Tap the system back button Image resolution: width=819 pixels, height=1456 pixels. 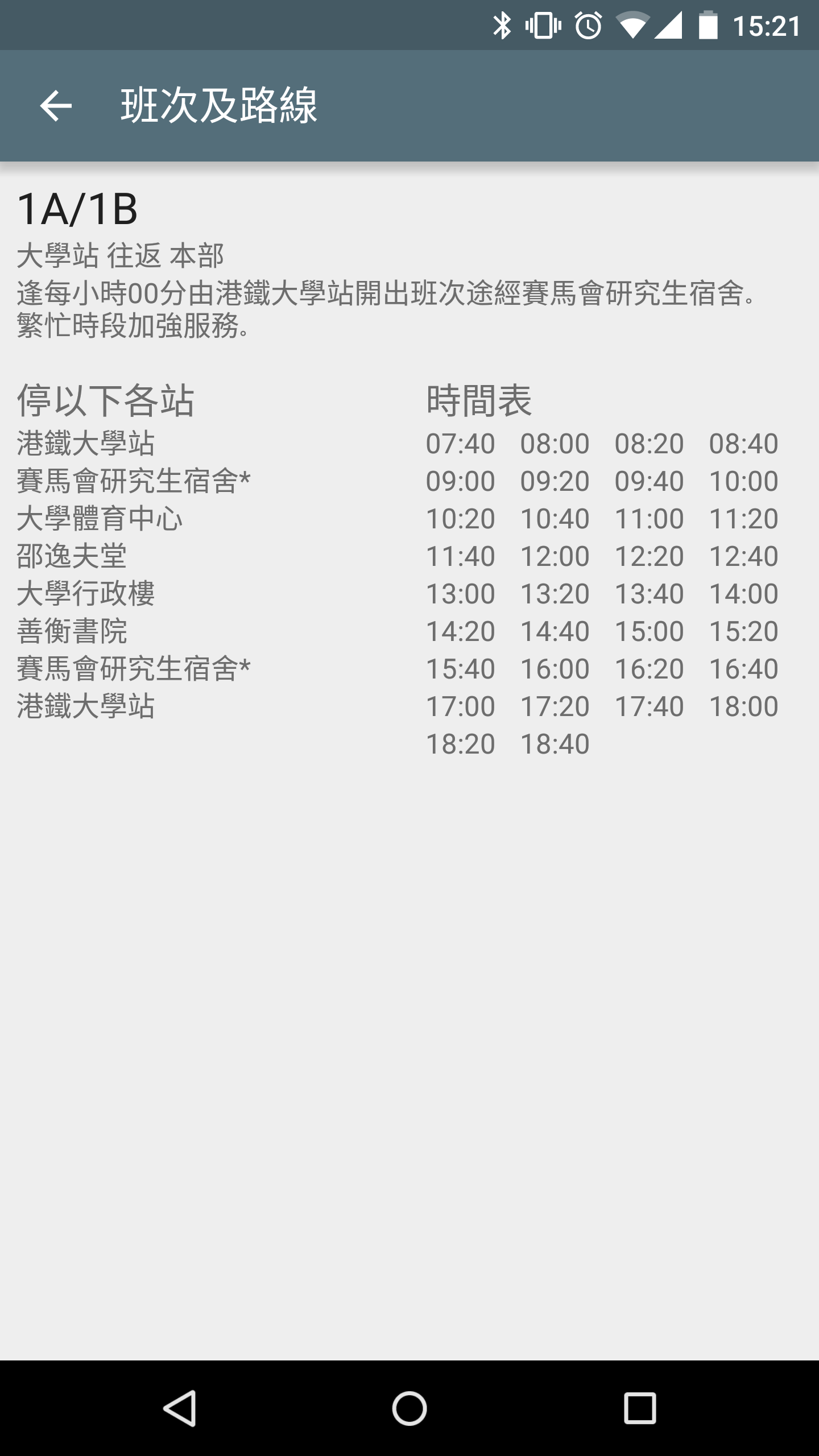180,1408
